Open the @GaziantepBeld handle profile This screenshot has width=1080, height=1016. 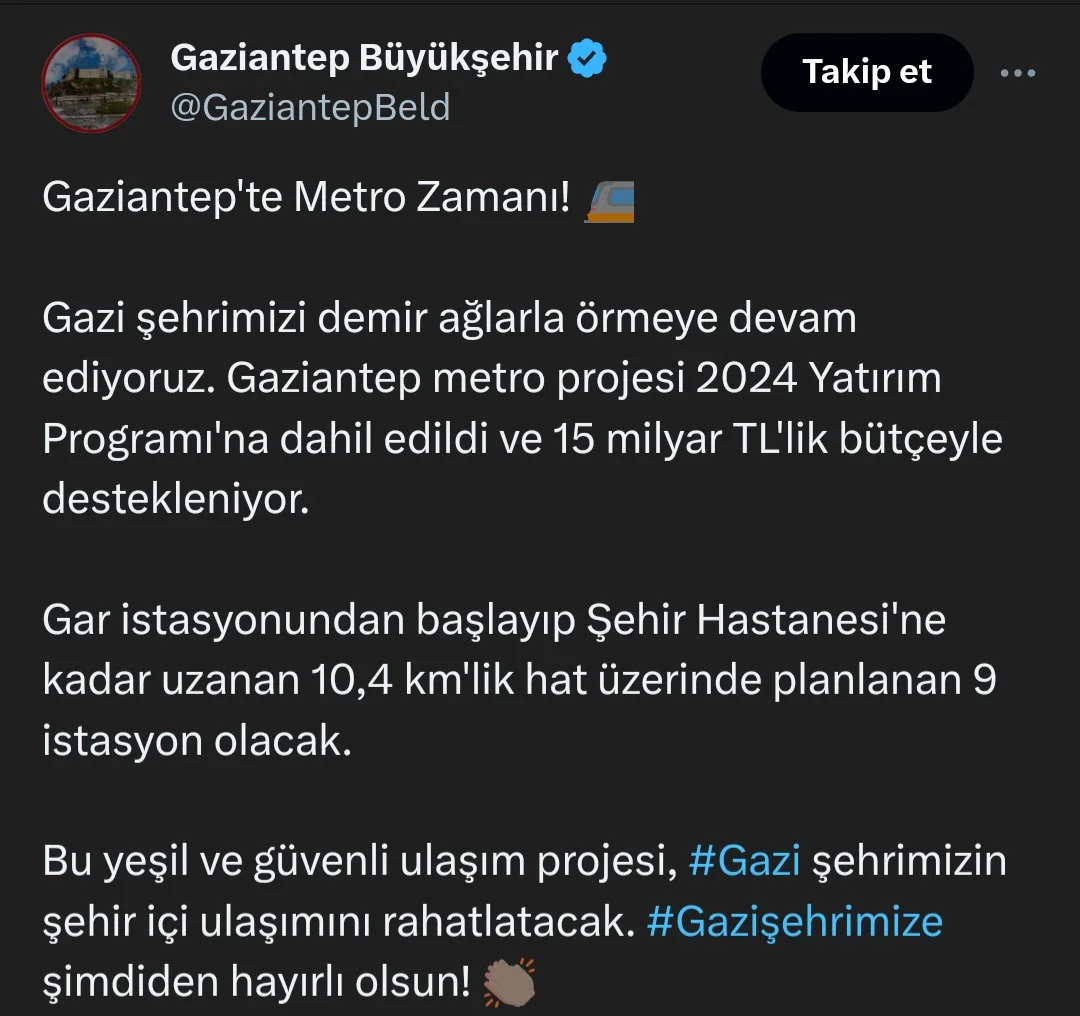point(310,107)
